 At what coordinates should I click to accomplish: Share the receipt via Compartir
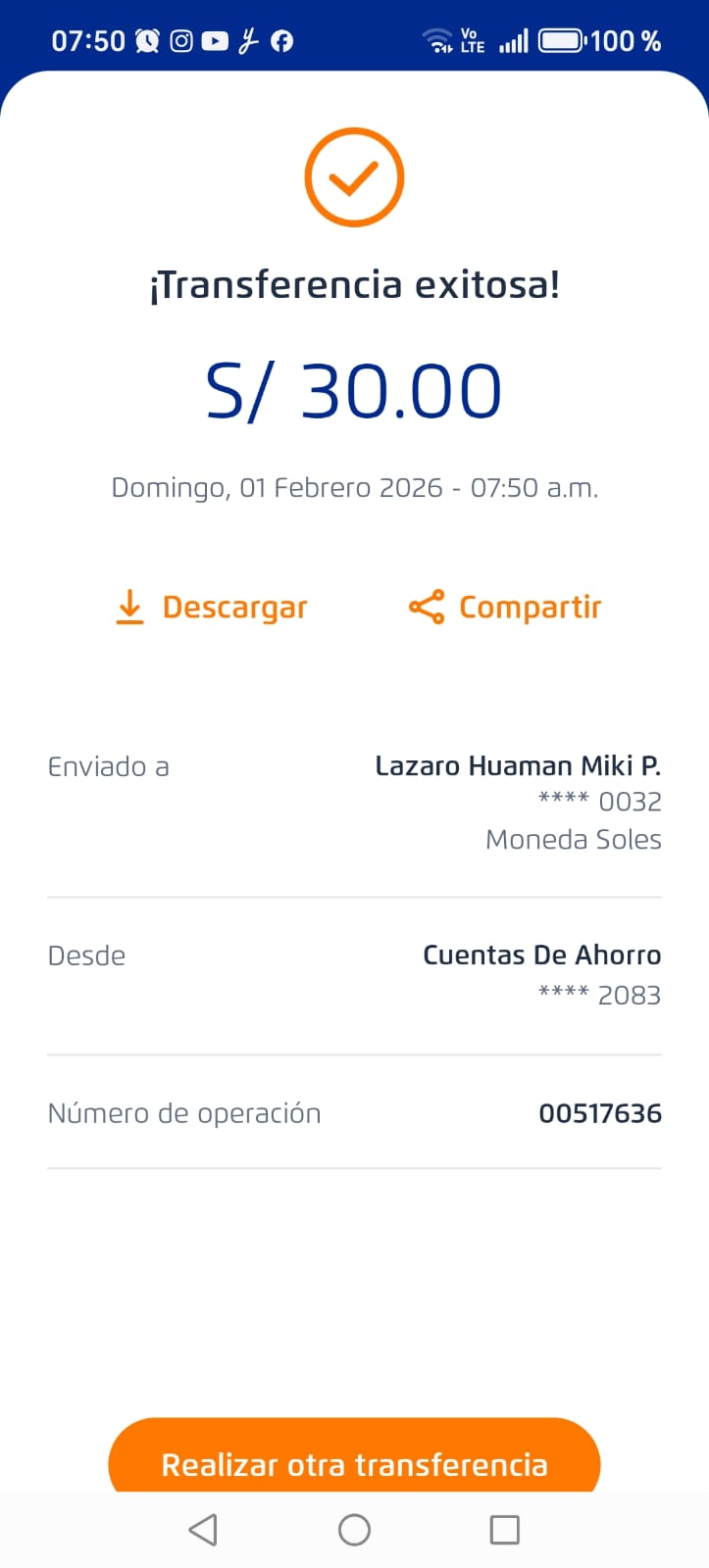(505, 608)
